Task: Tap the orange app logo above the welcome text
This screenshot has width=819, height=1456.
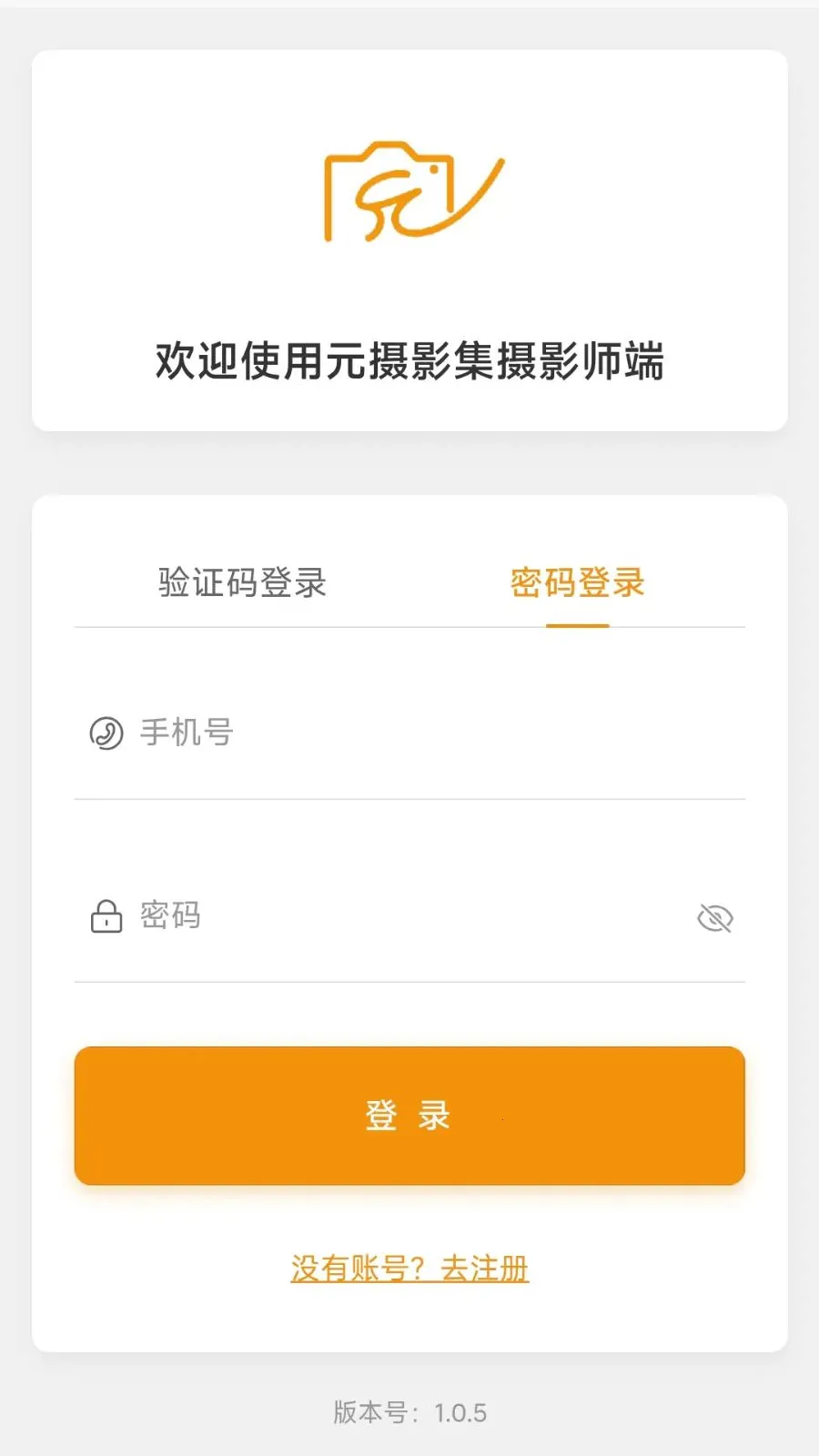Action: tap(409, 196)
